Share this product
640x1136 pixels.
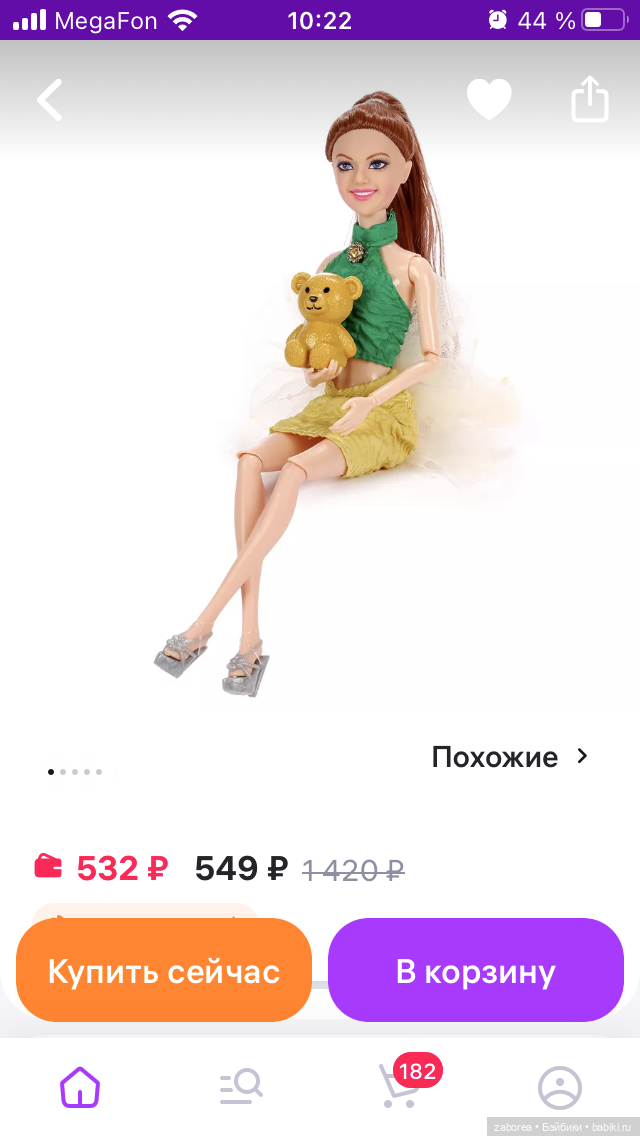589,99
